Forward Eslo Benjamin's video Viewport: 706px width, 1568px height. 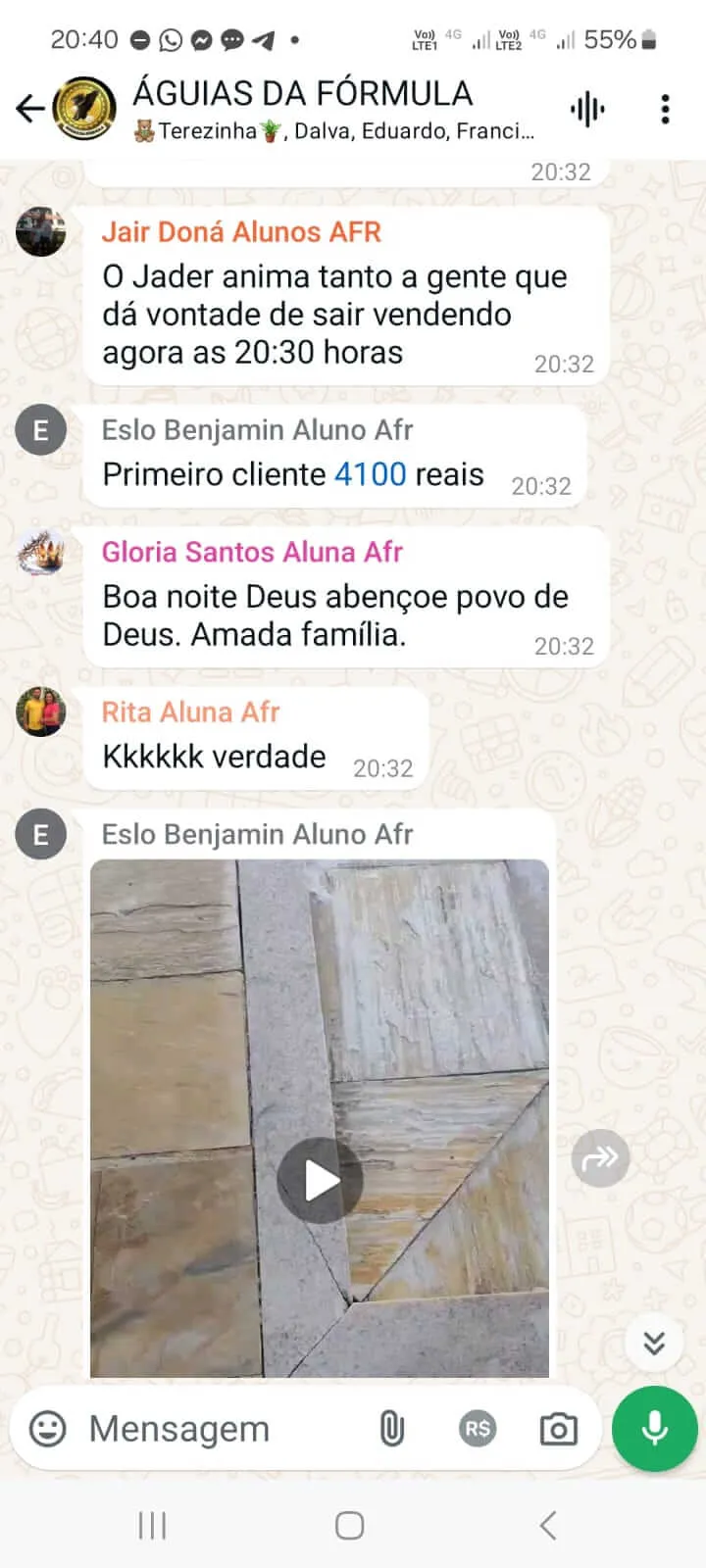pyautogui.click(x=600, y=1159)
